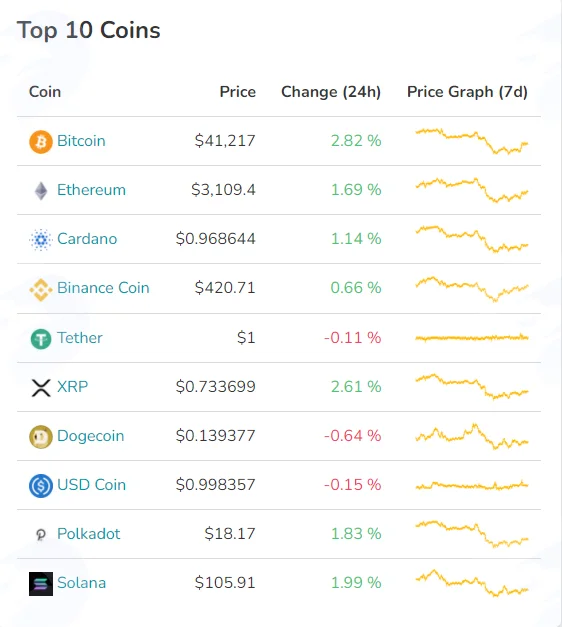Open the Cardano coin link

tap(87, 239)
